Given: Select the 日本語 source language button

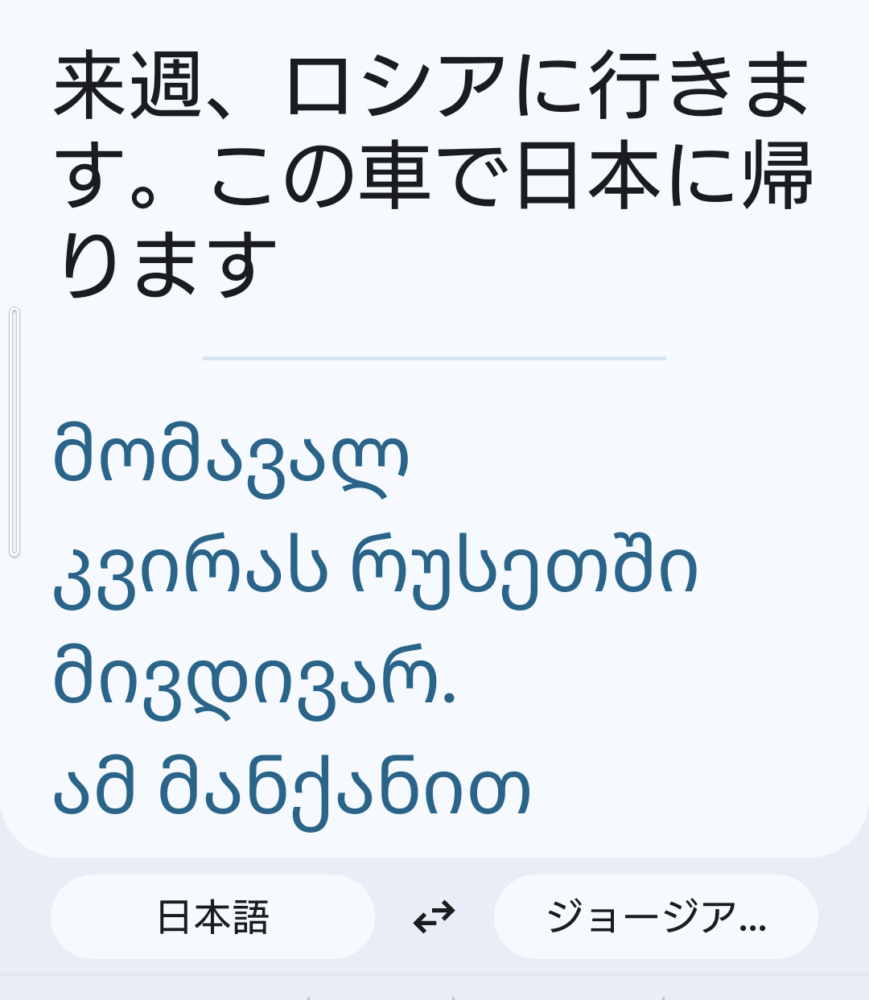Looking at the screenshot, I should [x=212, y=917].
